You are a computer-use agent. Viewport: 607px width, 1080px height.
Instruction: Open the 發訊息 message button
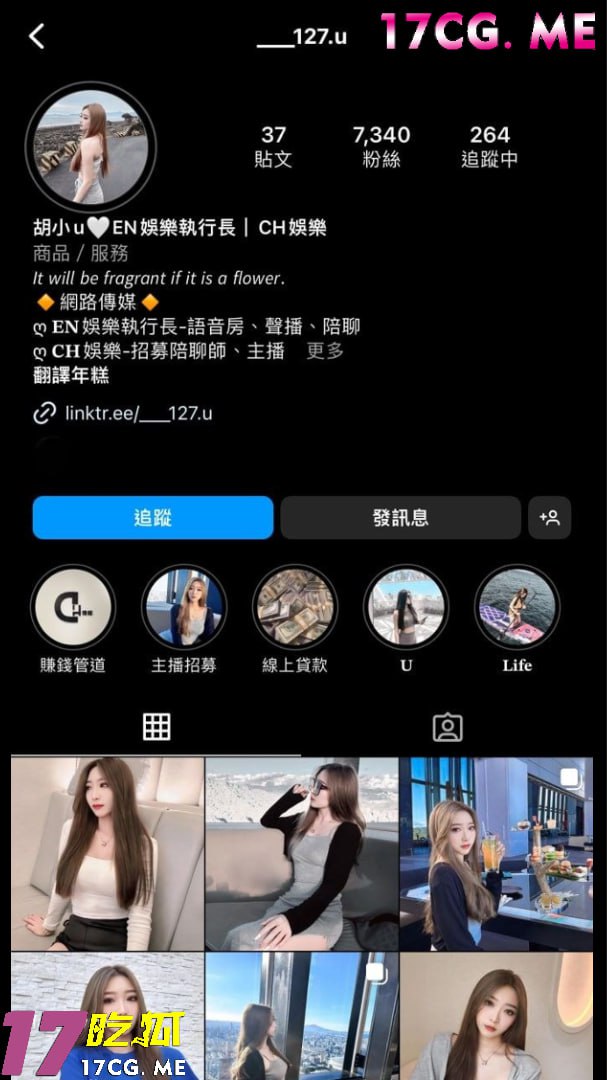click(400, 517)
